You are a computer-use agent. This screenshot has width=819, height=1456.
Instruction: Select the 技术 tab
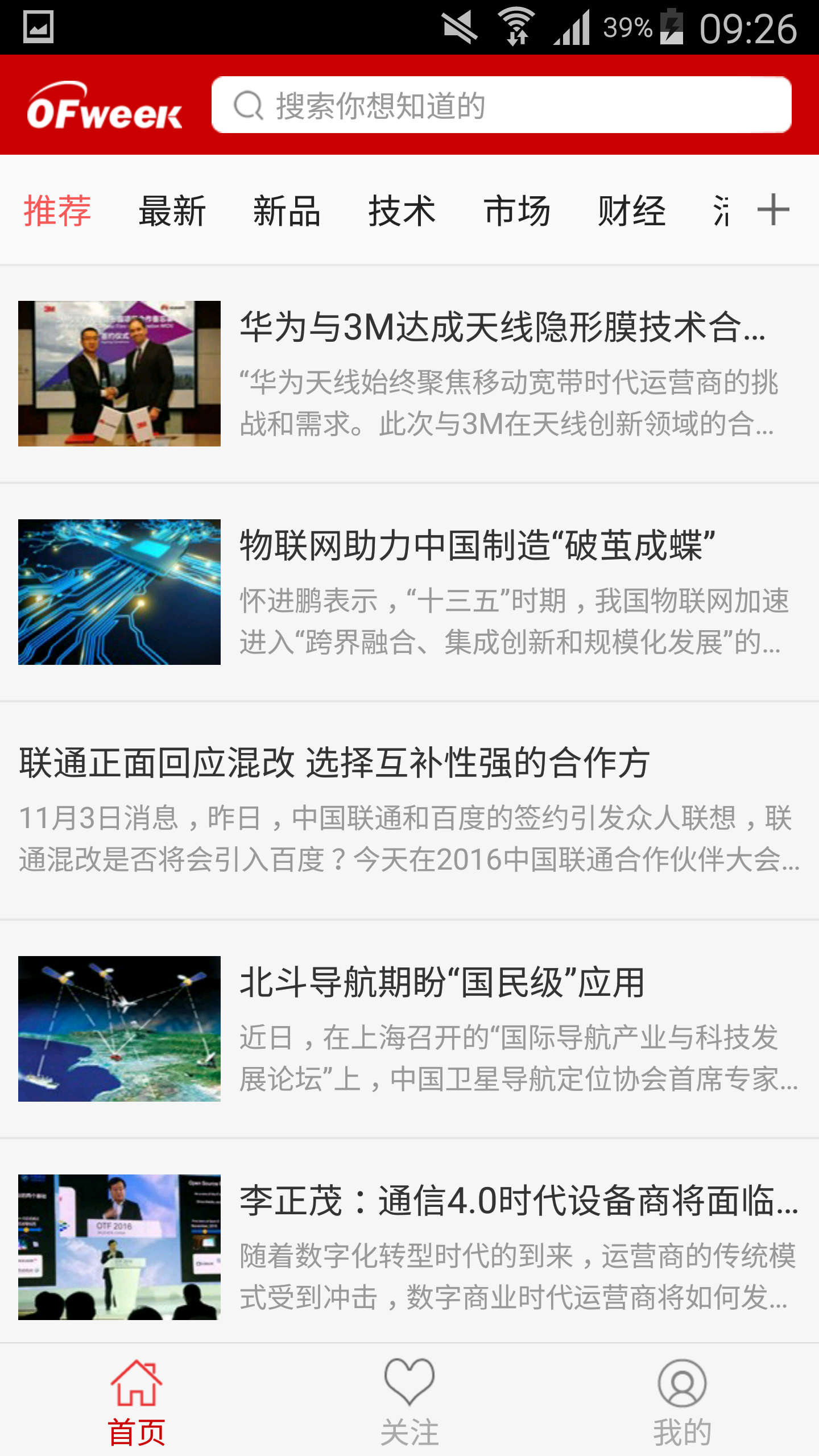coord(403,211)
